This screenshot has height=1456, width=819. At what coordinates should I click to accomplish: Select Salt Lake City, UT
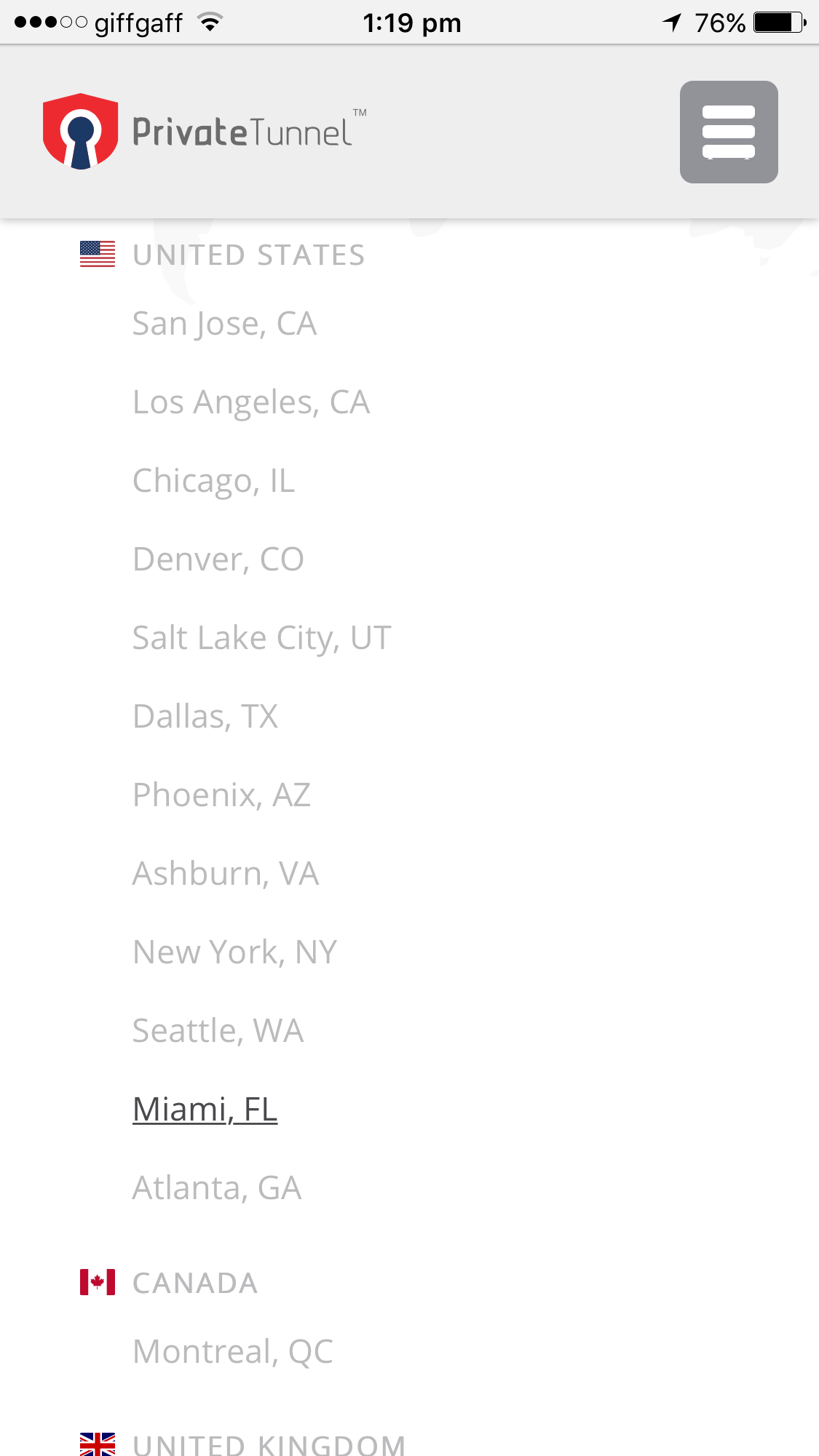tap(261, 638)
